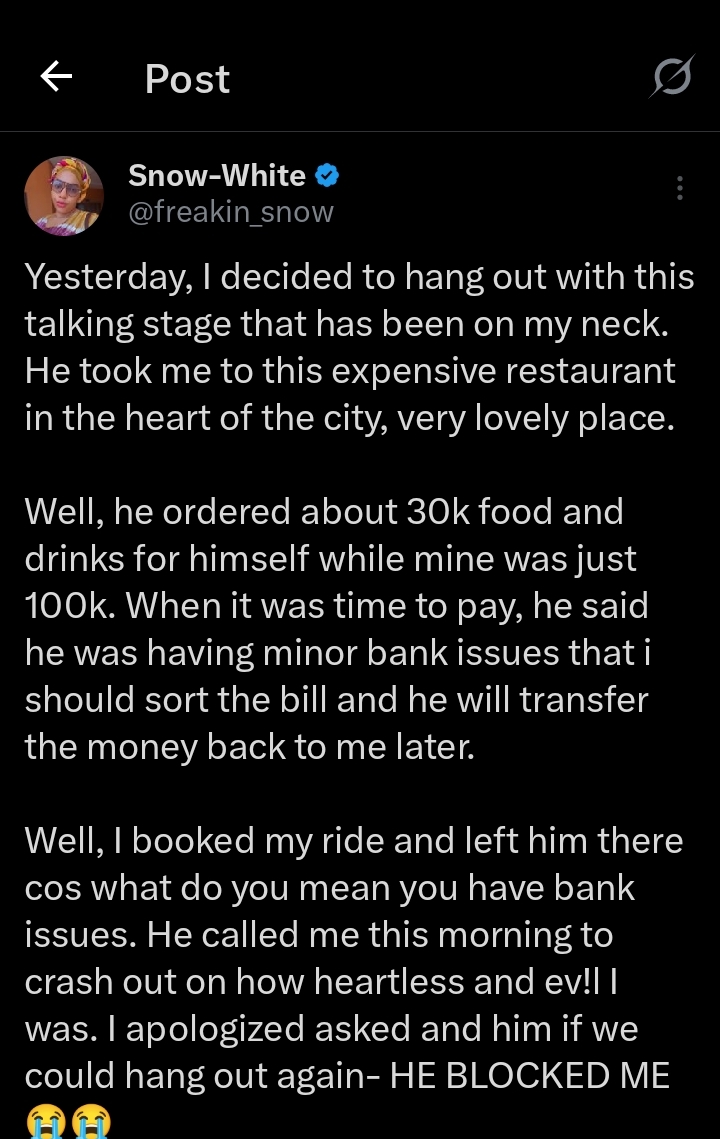The height and width of the screenshot is (1139, 720).
Task: View the @freakin_snow profile handle
Action: point(231,212)
